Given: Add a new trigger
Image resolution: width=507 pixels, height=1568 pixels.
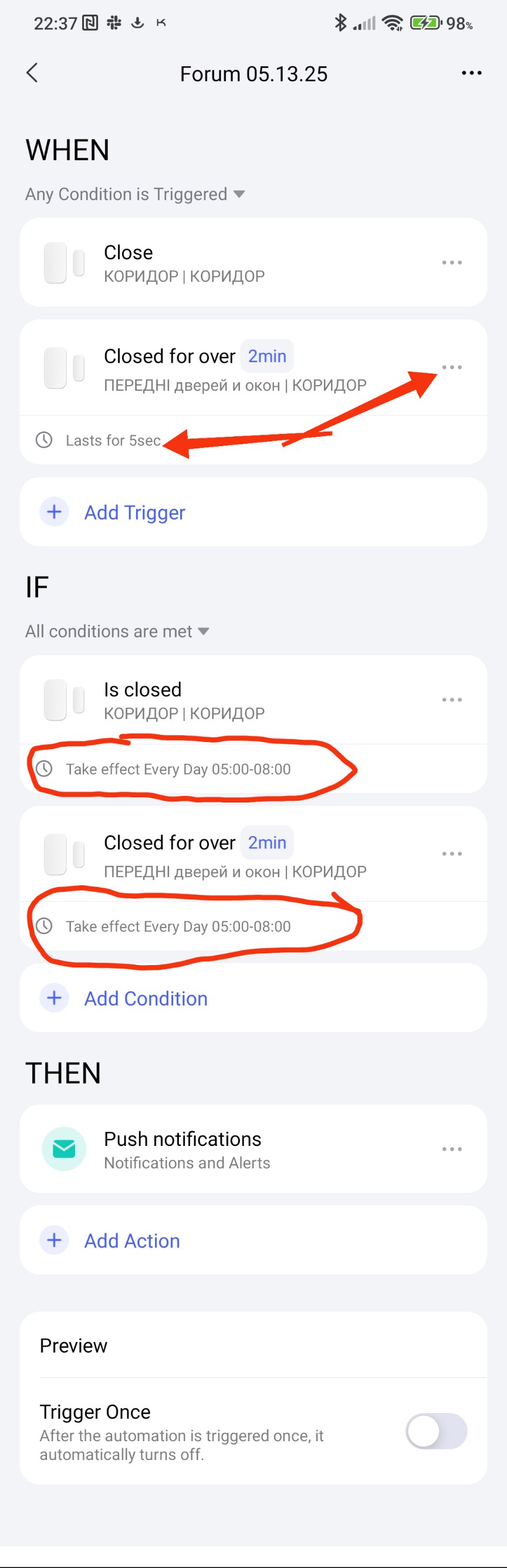Looking at the screenshot, I should (x=134, y=512).
